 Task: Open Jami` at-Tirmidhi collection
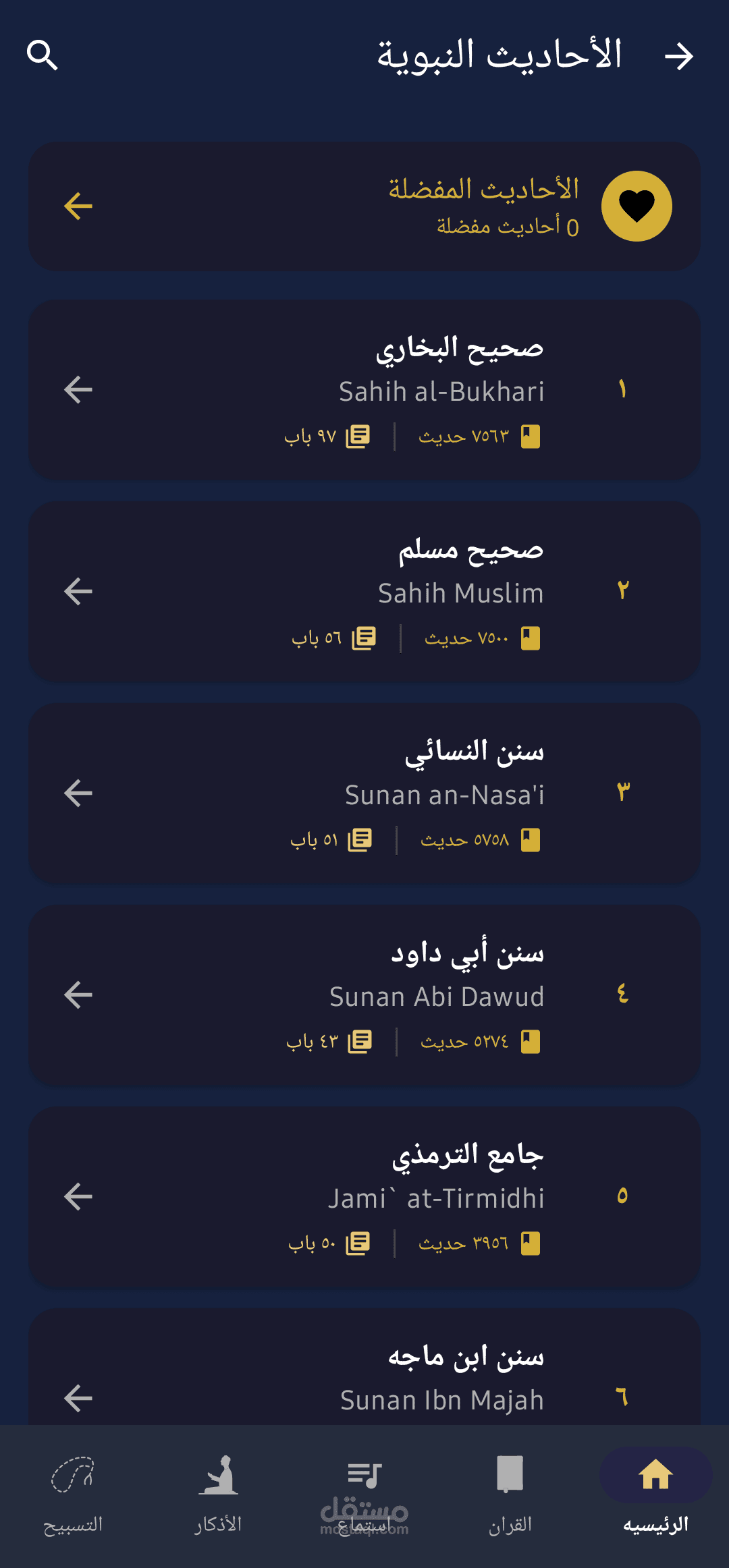(x=364, y=1197)
